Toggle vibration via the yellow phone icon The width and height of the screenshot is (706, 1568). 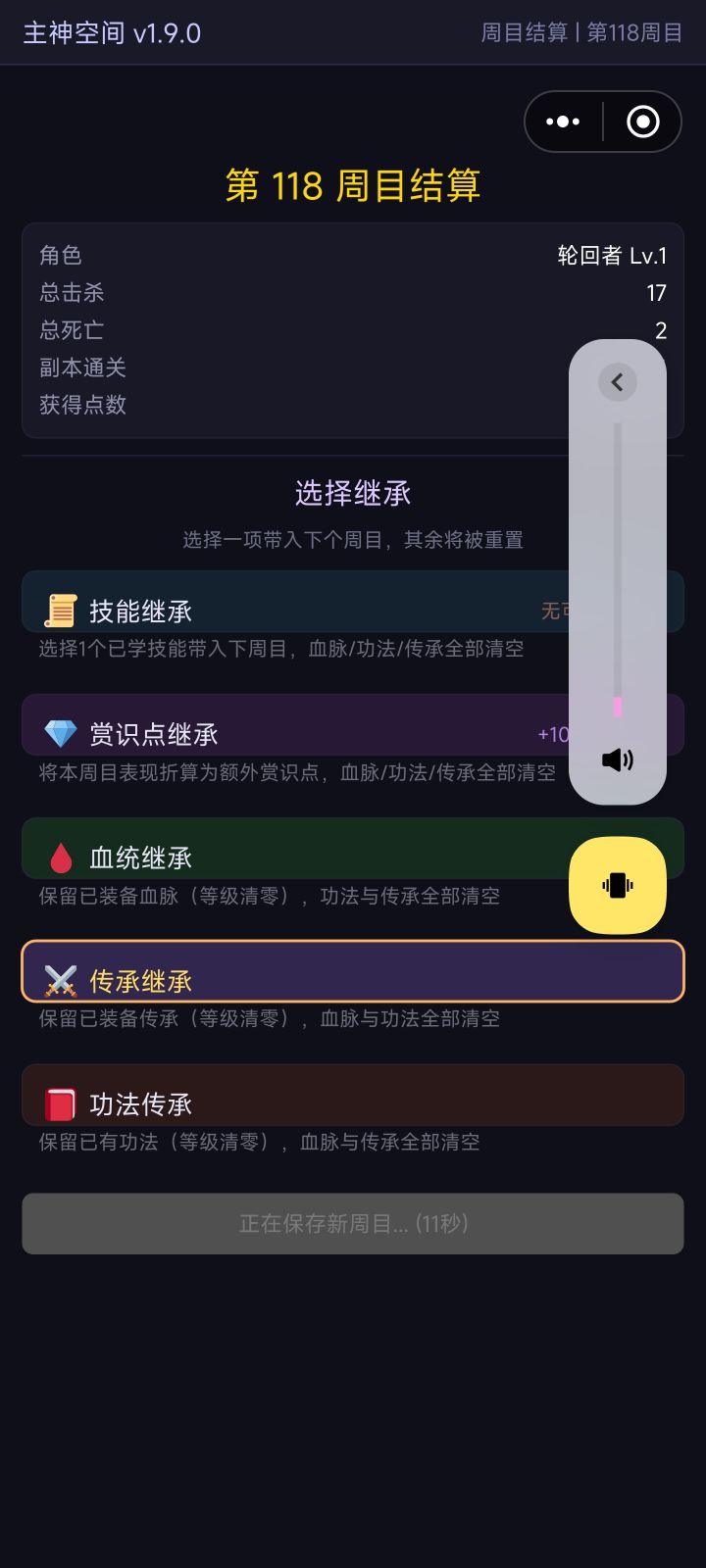pos(618,884)
